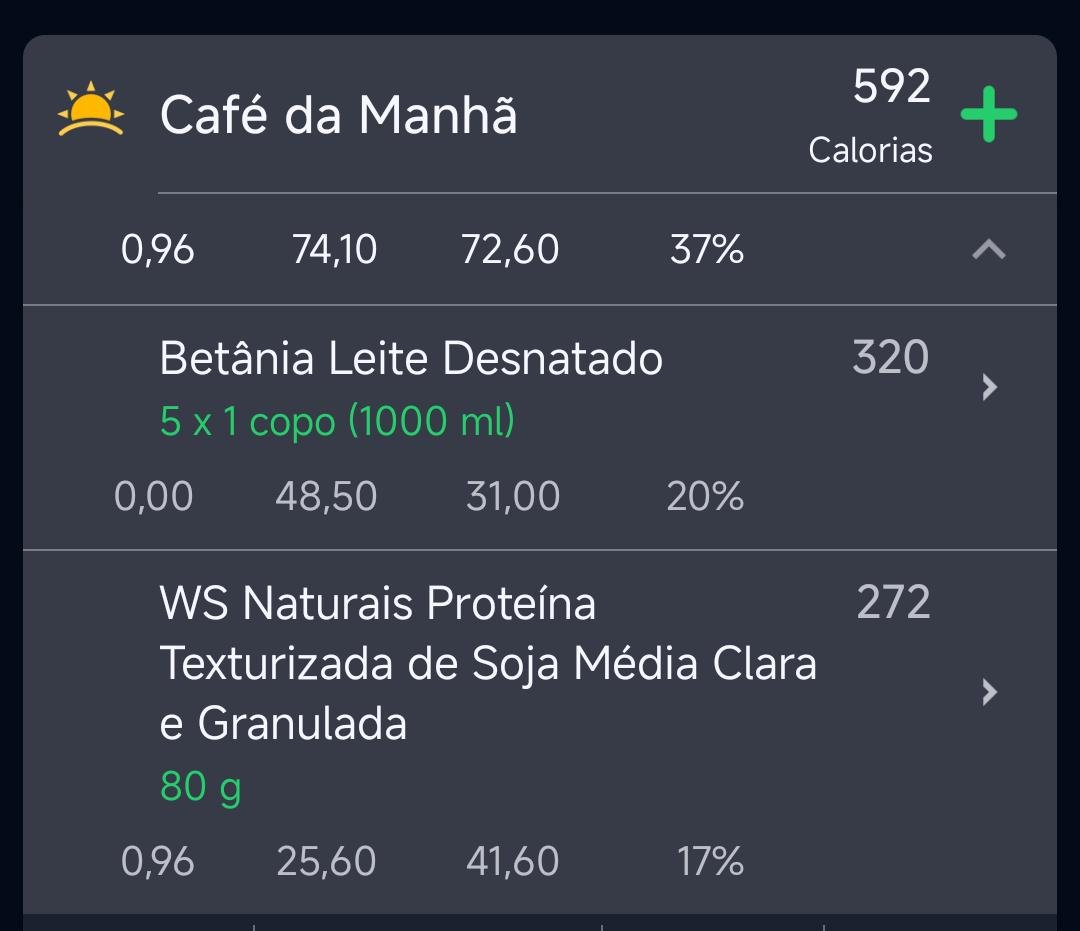Collapse the Café da Manhã section
1080x931 pixels.
click(x=988, y=250)
